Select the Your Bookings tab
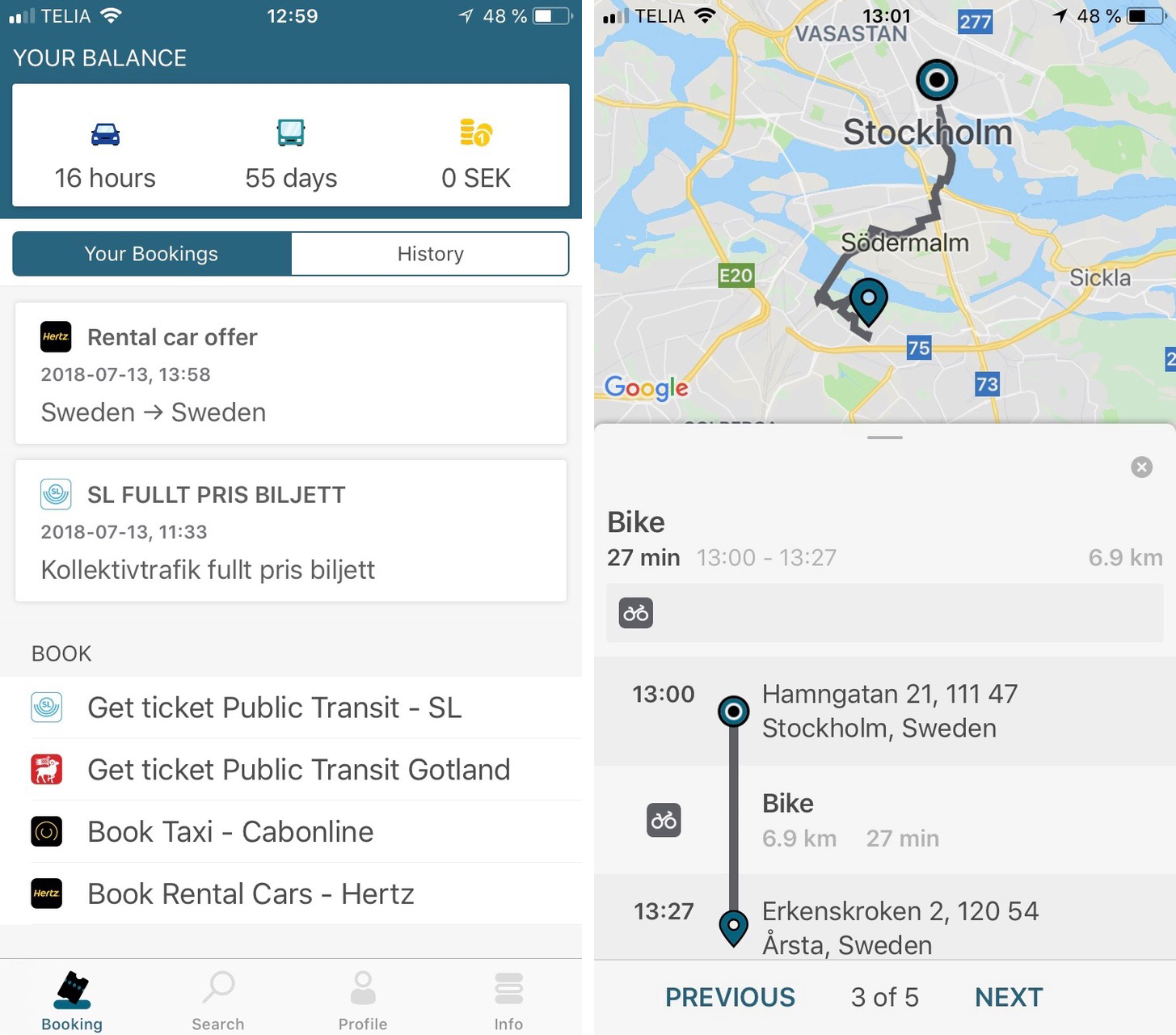The height and width of the screenshot is (1035, 1176). [x=152, y=254]
